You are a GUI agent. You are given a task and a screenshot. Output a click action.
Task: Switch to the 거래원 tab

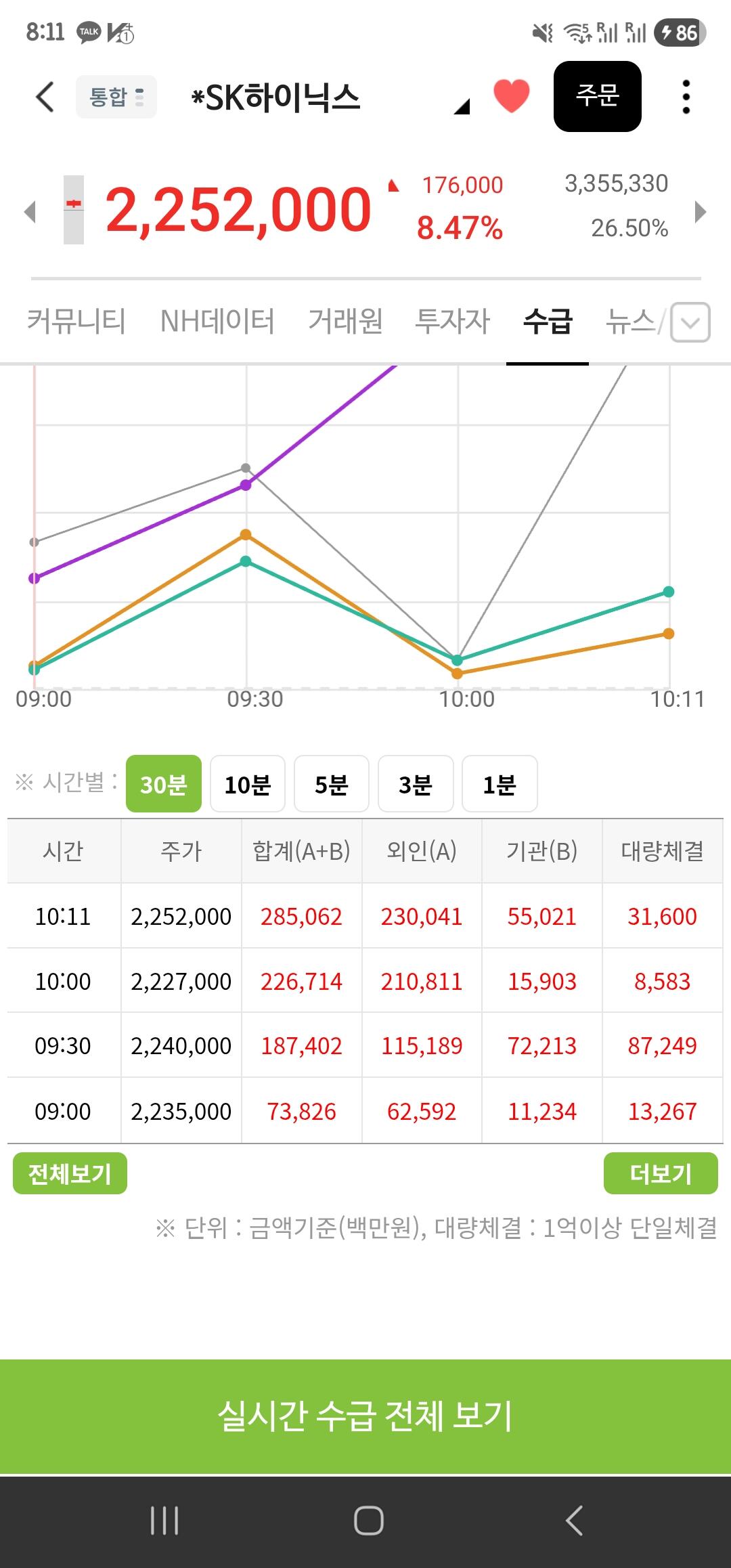[x=345, y=320]
